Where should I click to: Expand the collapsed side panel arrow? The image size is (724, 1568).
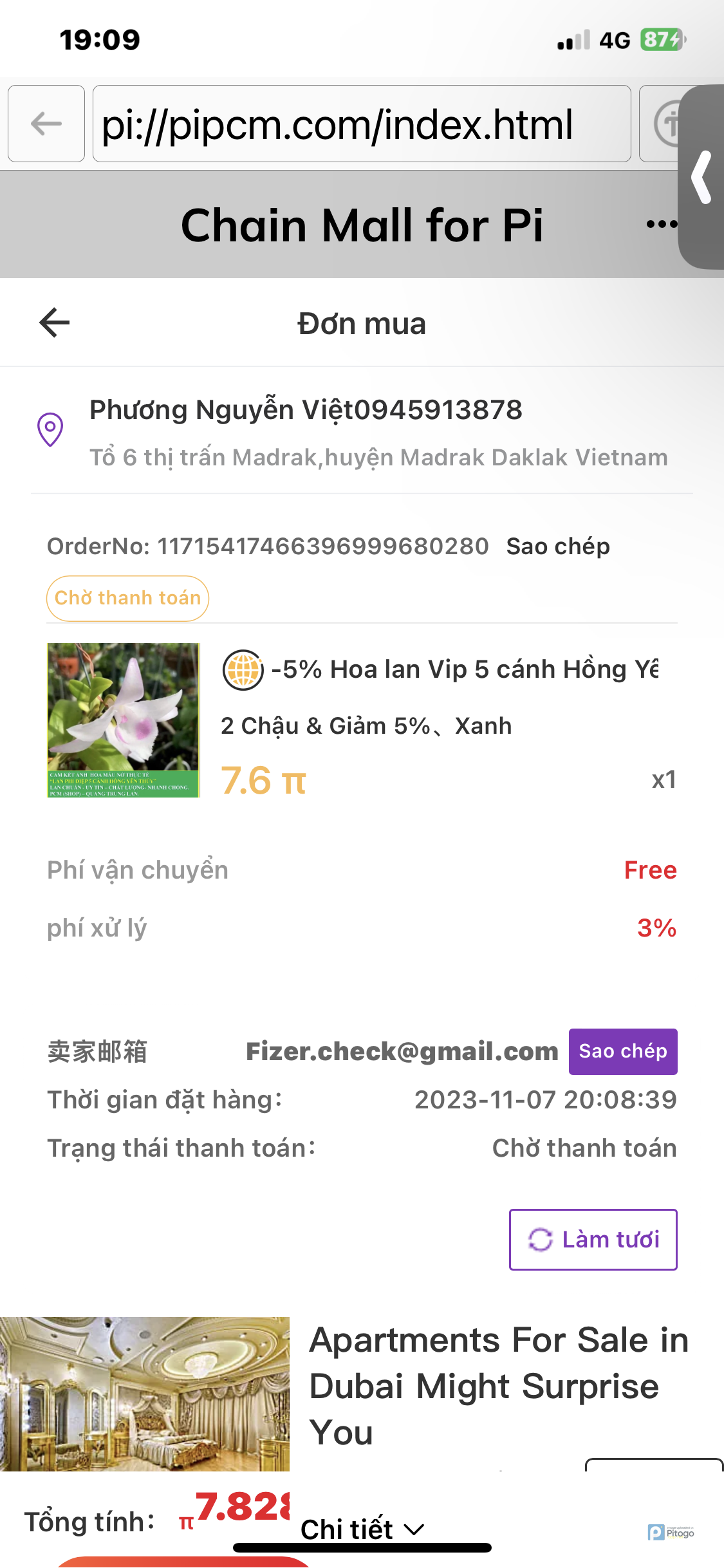702,177
